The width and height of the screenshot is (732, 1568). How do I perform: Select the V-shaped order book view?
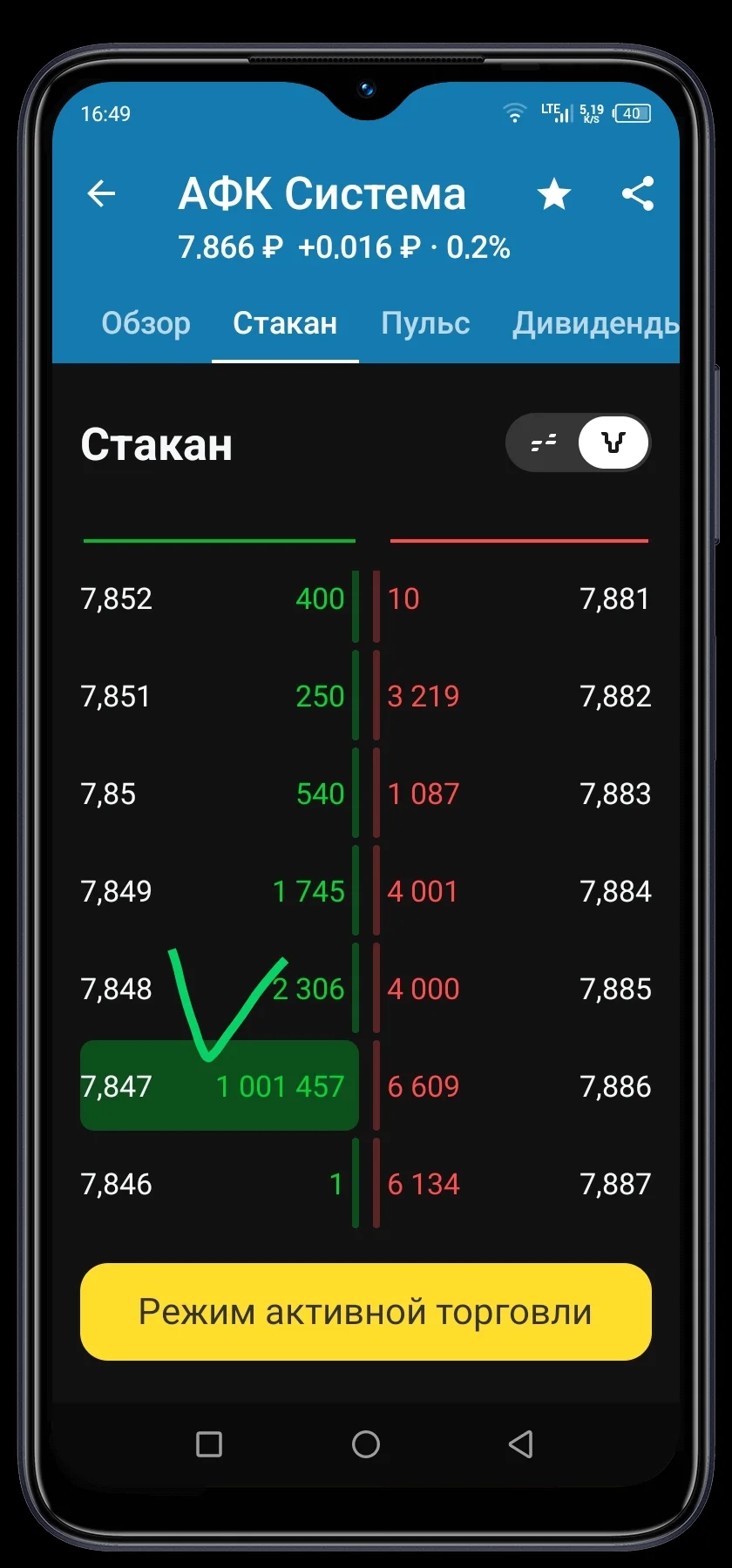point(613,443)
